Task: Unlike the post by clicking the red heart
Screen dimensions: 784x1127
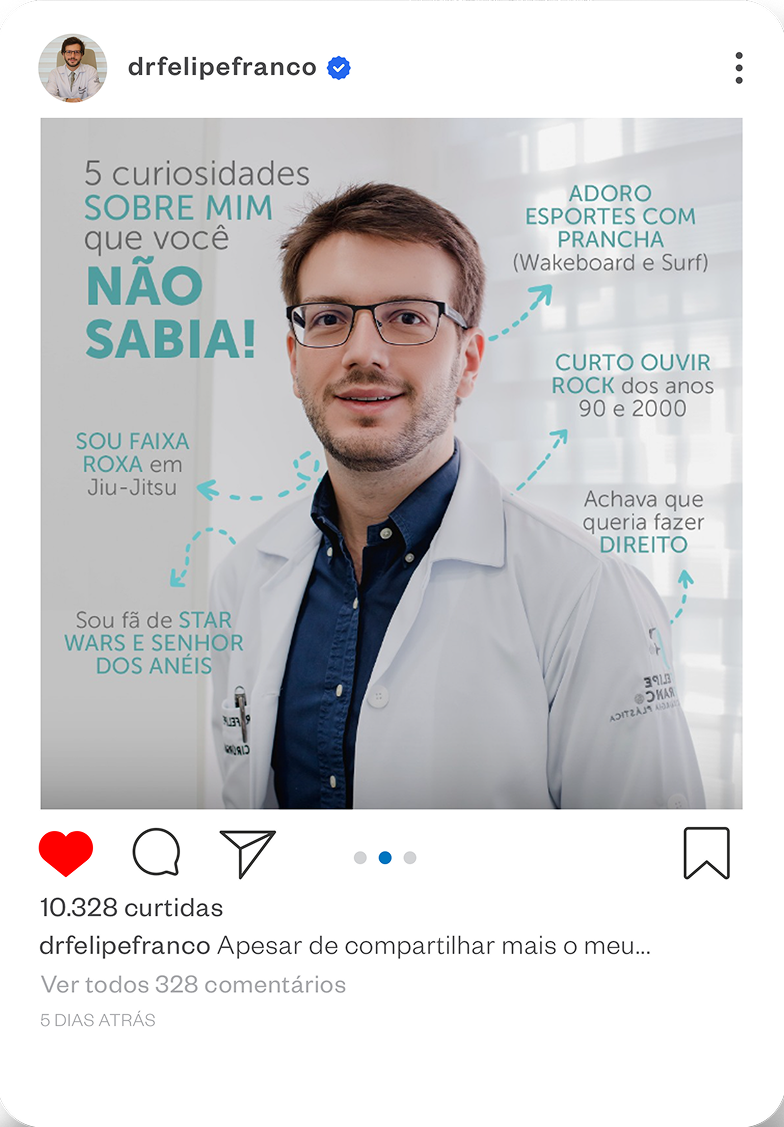Action: click(x=65, y=851)
